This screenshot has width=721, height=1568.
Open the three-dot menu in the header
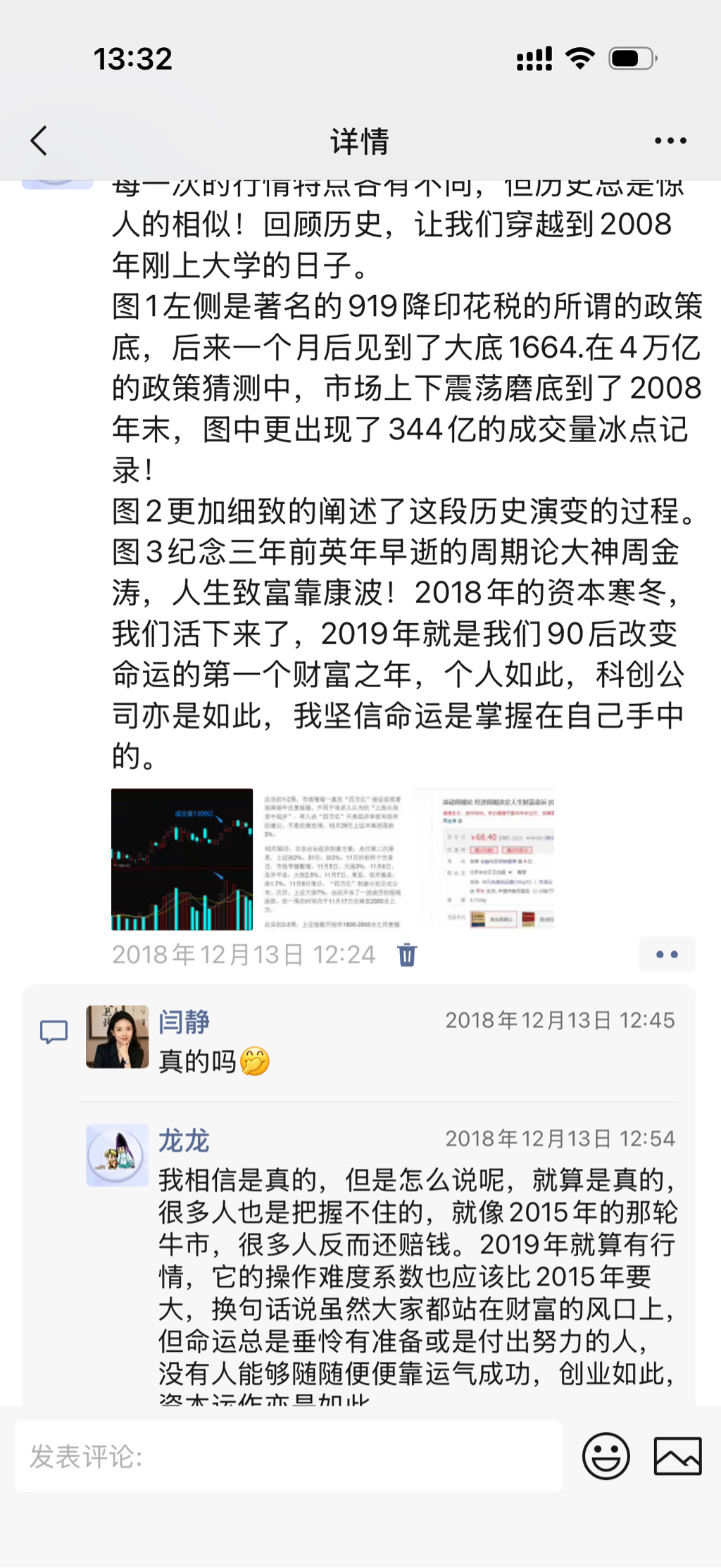[670, 141]
